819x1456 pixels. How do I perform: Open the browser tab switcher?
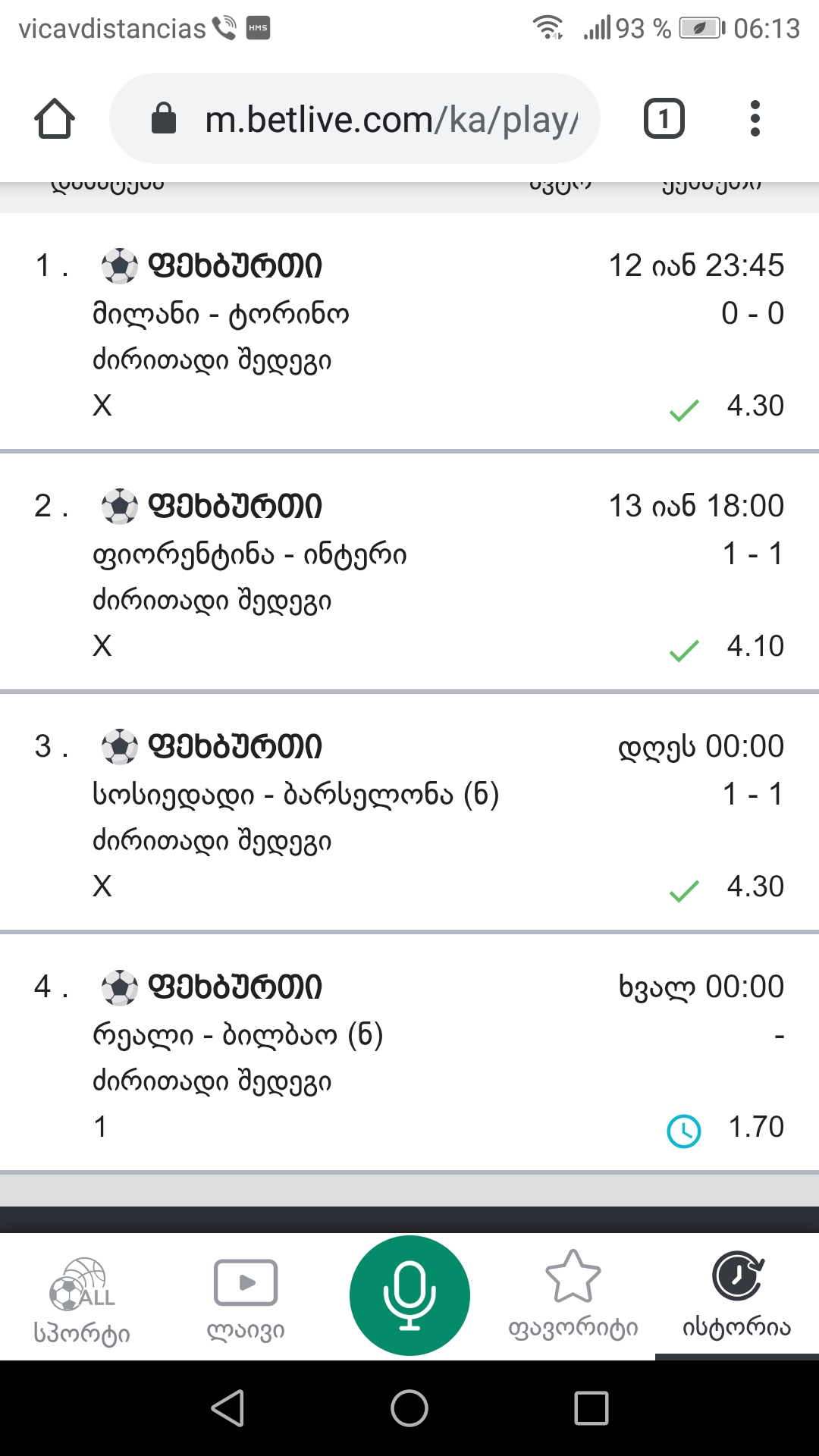664,119
